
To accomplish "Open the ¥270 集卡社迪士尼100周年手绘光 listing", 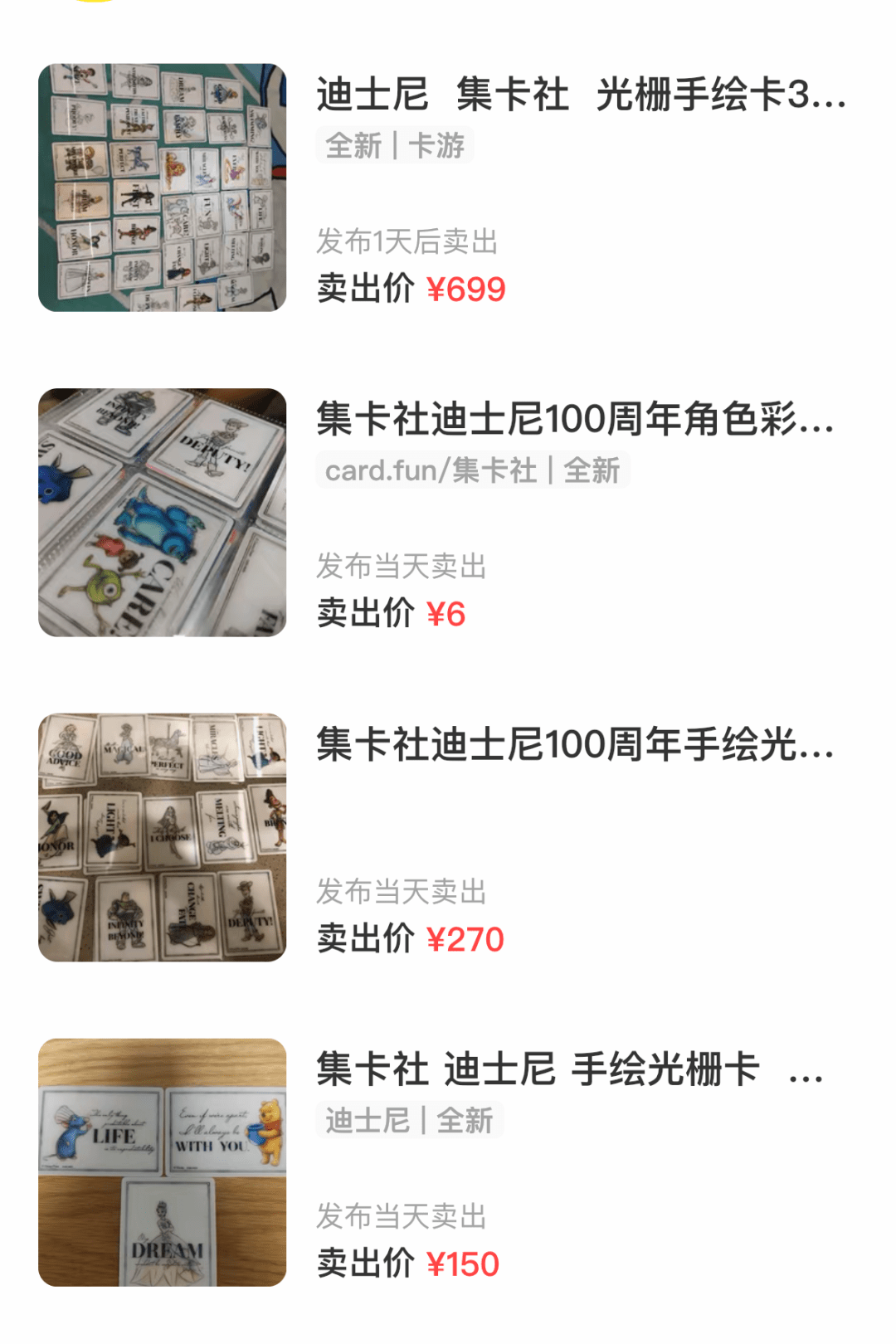I will tap(574, 745).
